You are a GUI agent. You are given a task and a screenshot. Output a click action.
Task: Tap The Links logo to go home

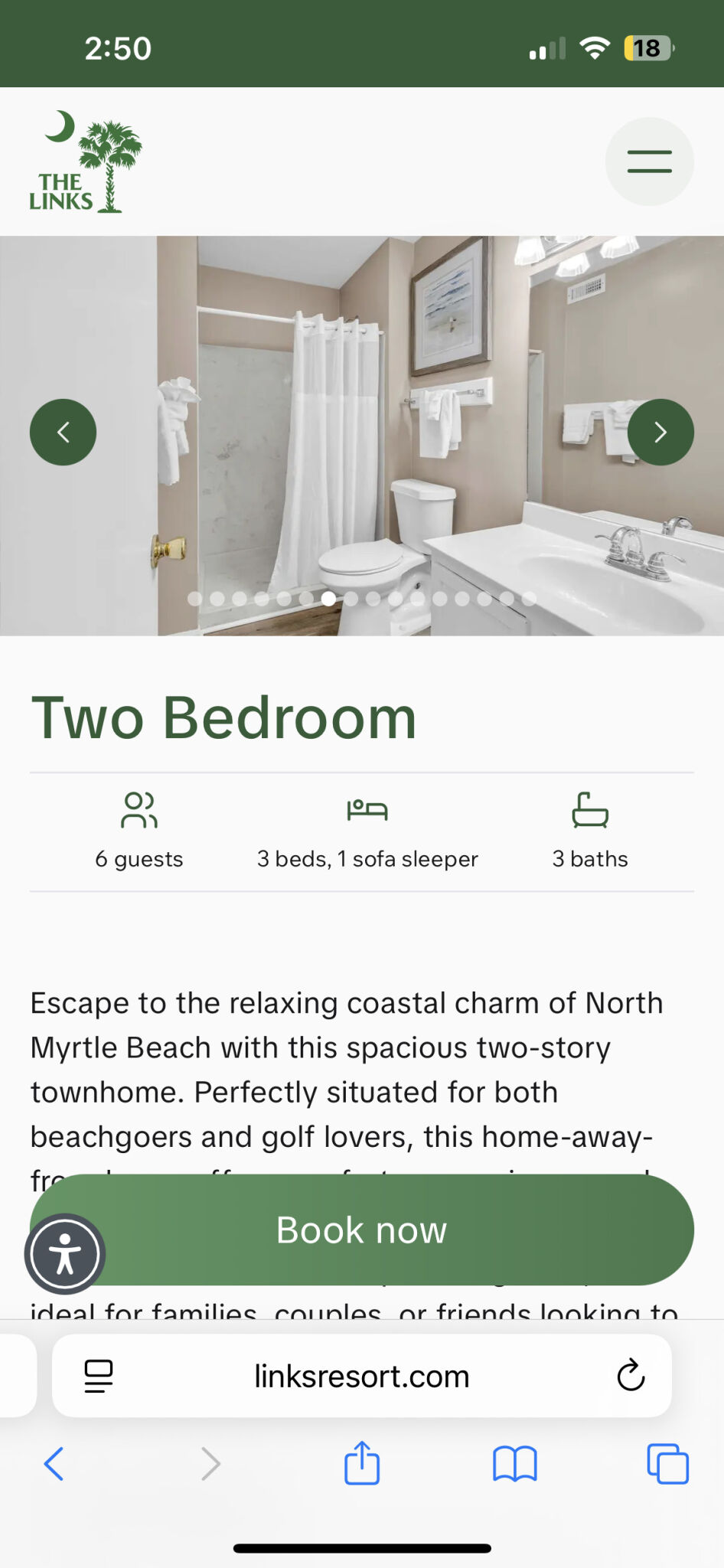(x=85, y=162)
